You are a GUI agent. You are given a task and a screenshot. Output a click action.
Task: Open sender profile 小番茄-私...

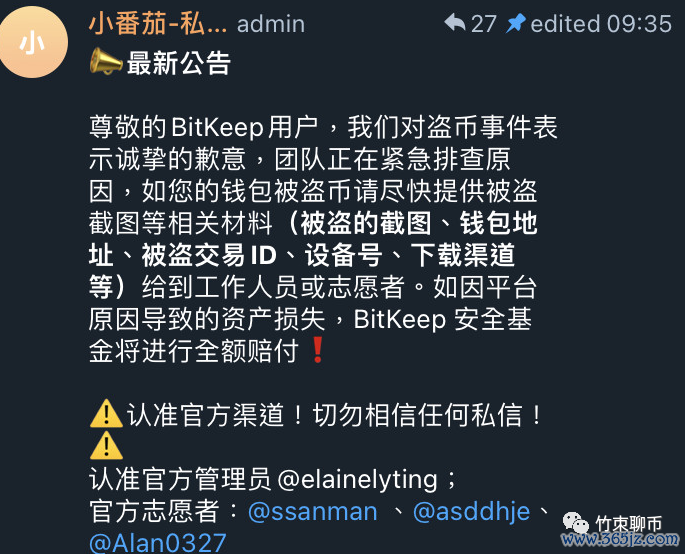point(157,23)
